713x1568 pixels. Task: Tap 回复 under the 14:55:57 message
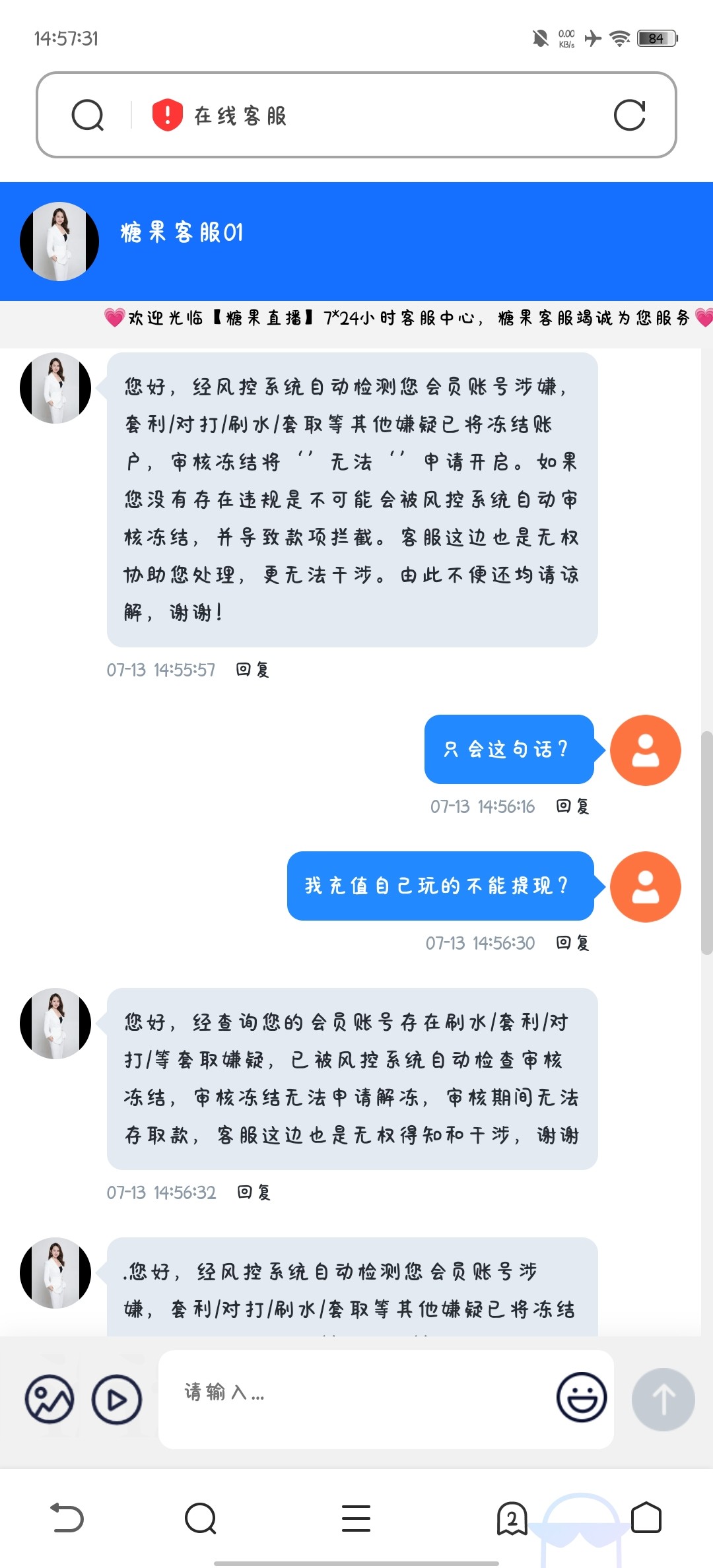tap(253, 670)
